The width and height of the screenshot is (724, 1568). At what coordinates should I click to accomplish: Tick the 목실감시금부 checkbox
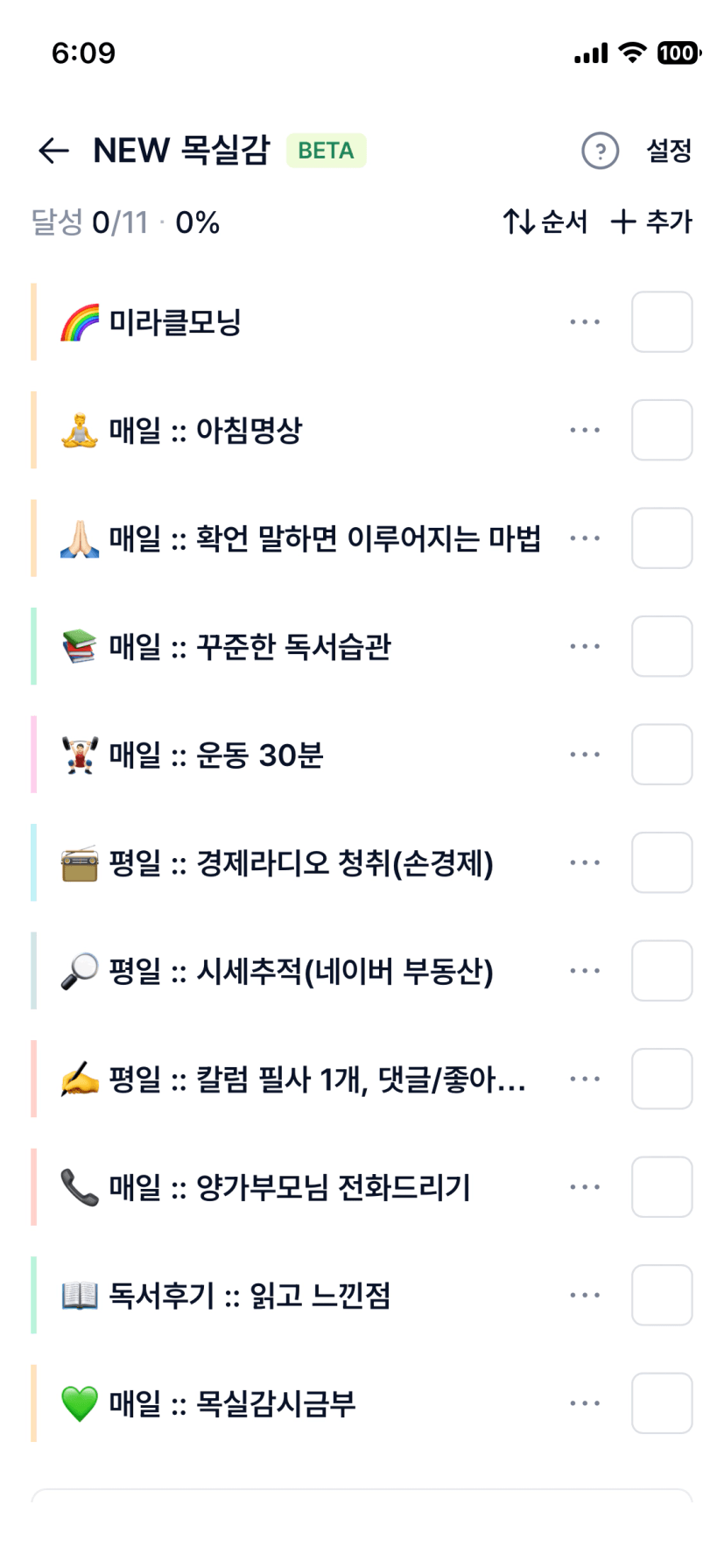coord(662,1403)
